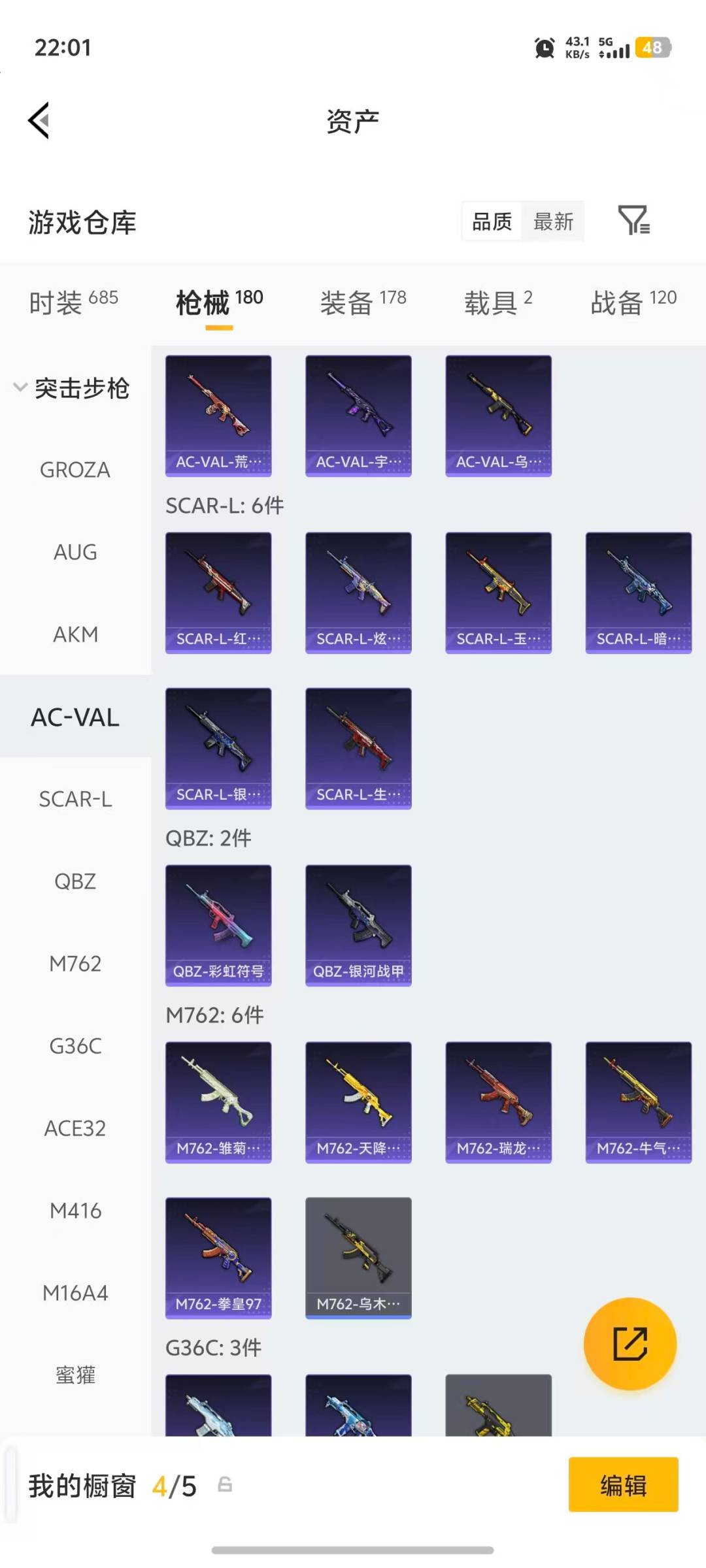Switch to the 载具 tab

pyautogui.click(x=498, y=302)
